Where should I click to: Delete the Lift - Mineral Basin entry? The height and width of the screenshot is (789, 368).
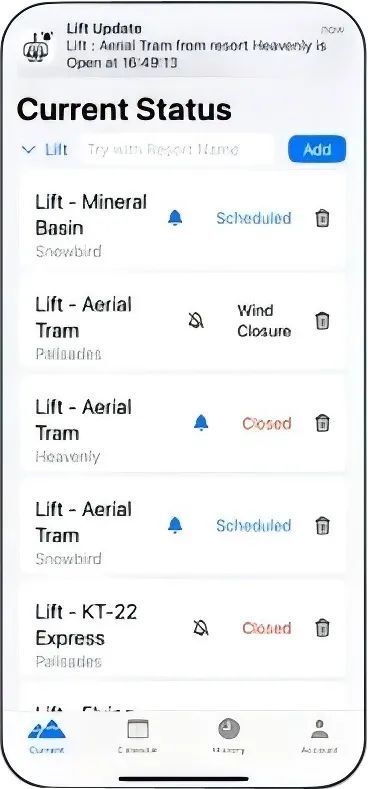point(322,218)
